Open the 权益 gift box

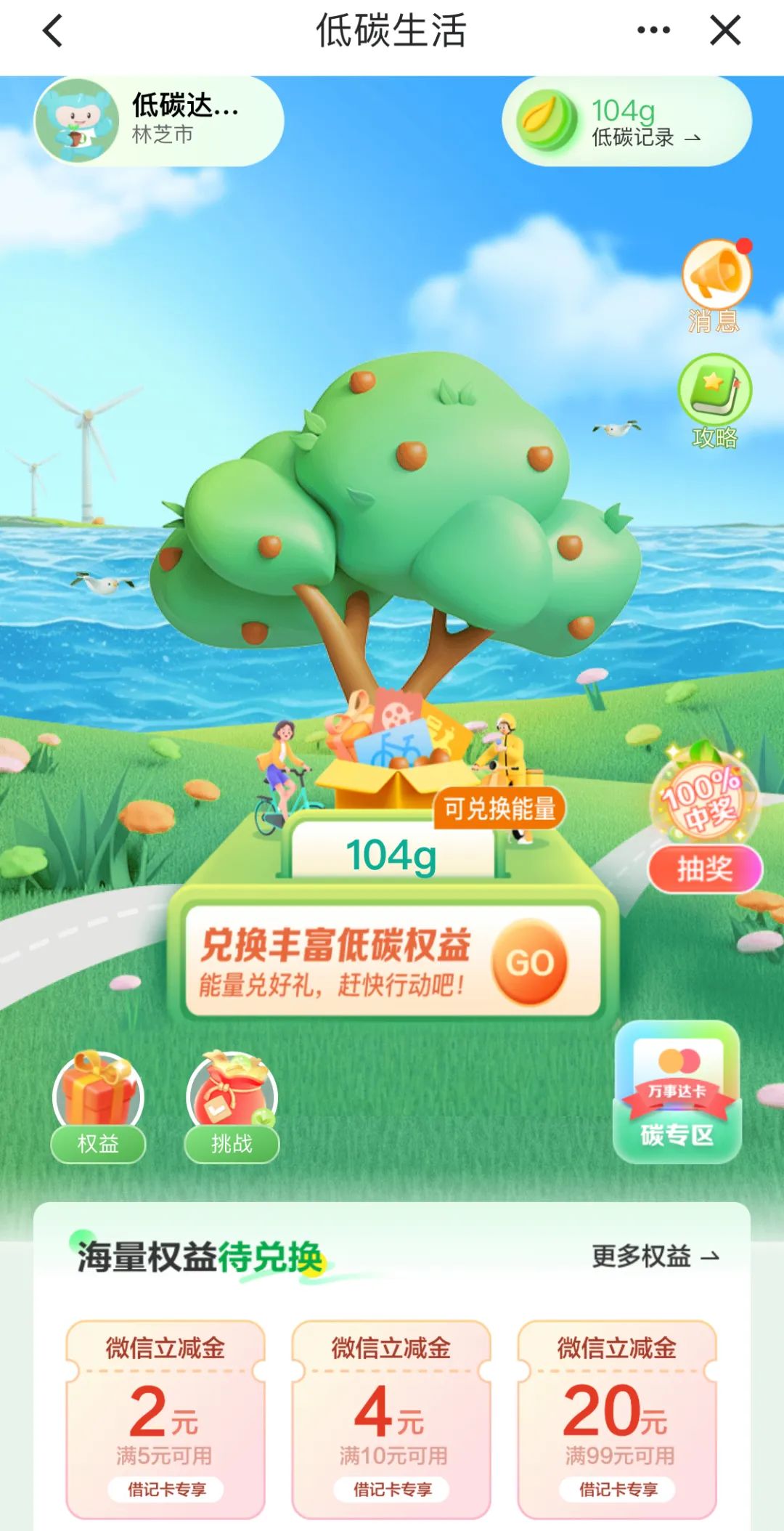tap(98, 1107)
